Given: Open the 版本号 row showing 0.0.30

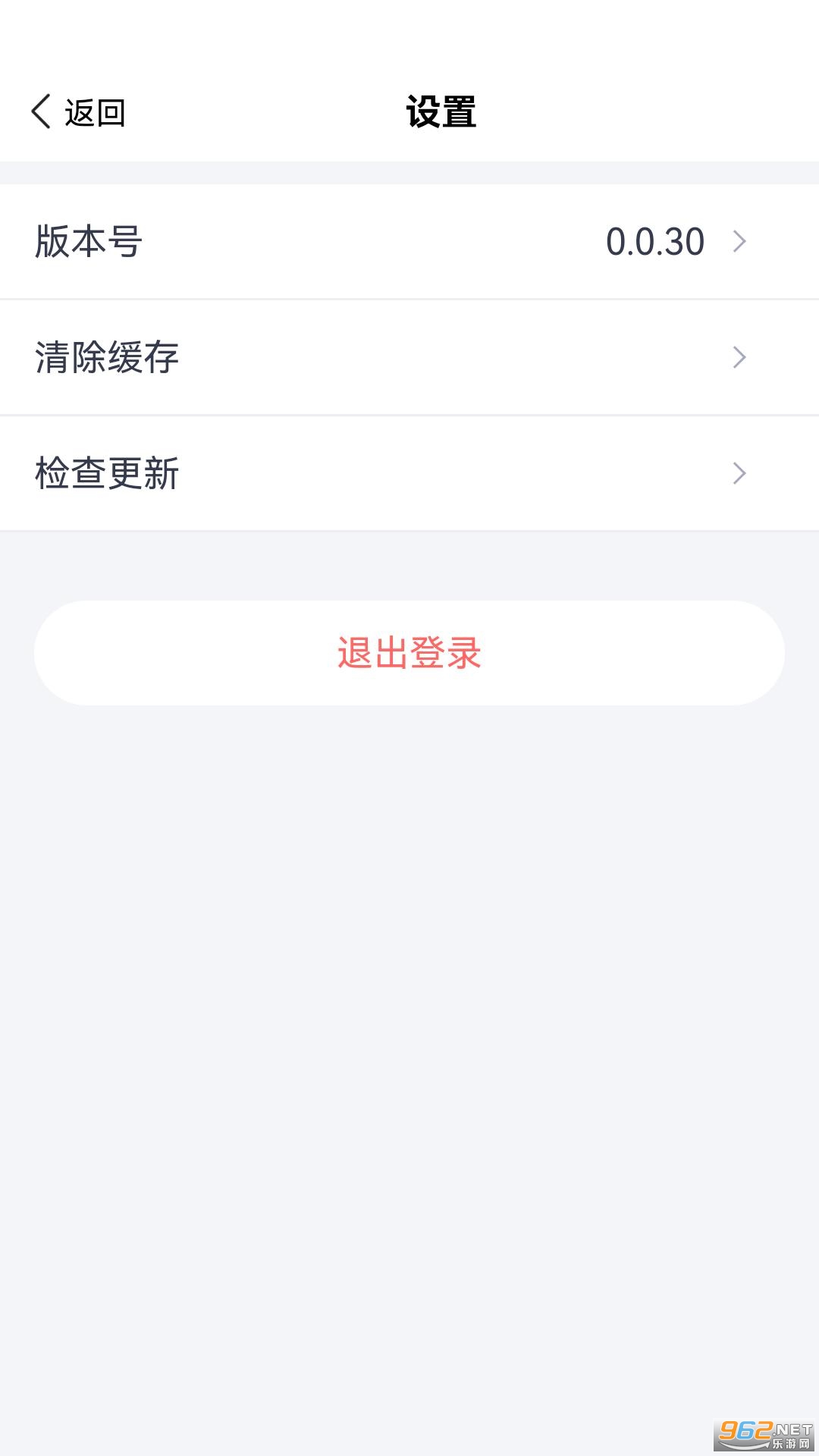Looking at the screenshot, I should (409, 242).
